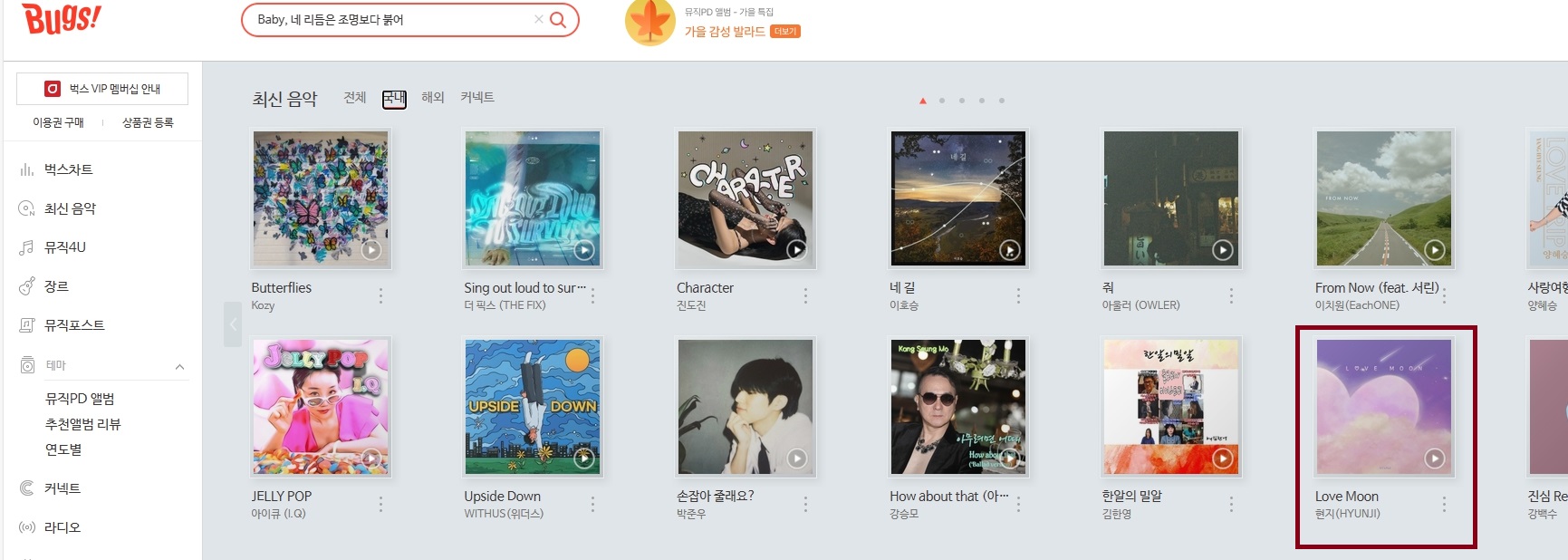Open more options for Character
This screenshot has width=1568, height=560.
point(805,295)
